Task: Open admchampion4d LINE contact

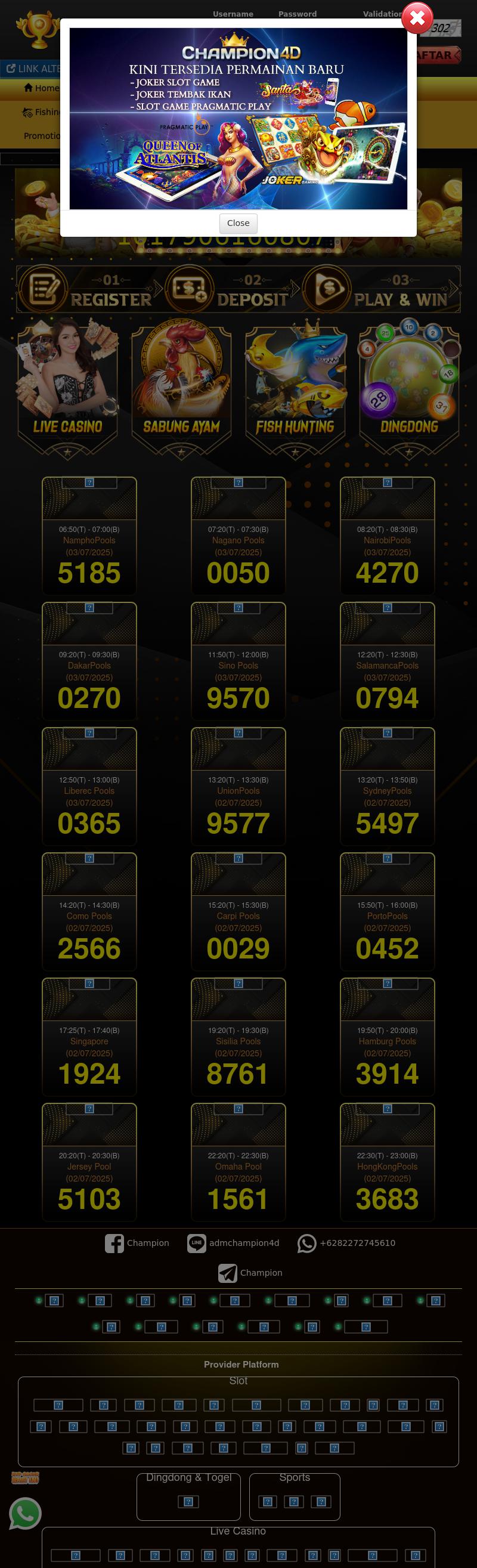Action: (233, 1243)
